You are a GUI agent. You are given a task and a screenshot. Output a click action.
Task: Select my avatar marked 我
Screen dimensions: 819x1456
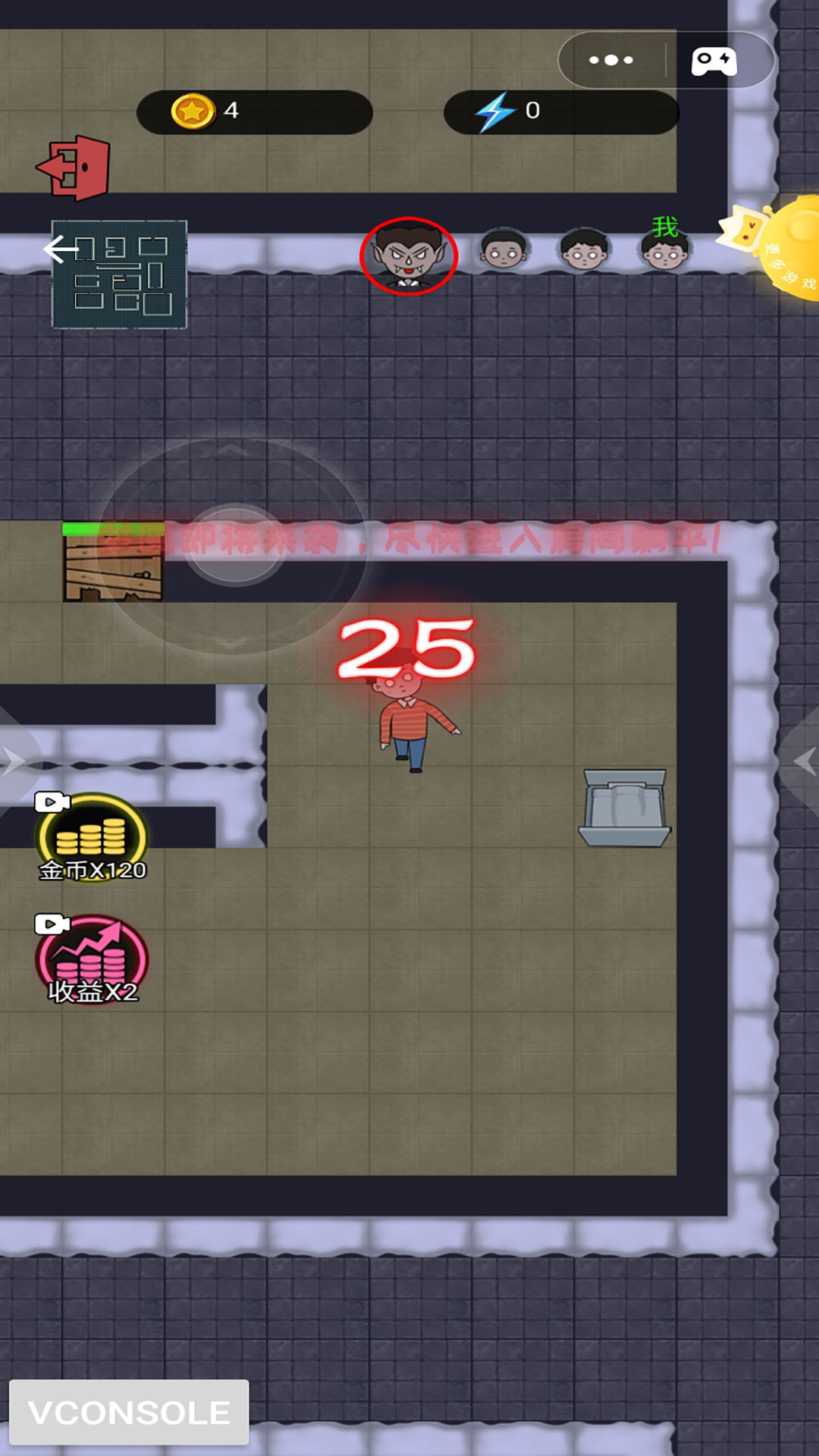(664, 250)
